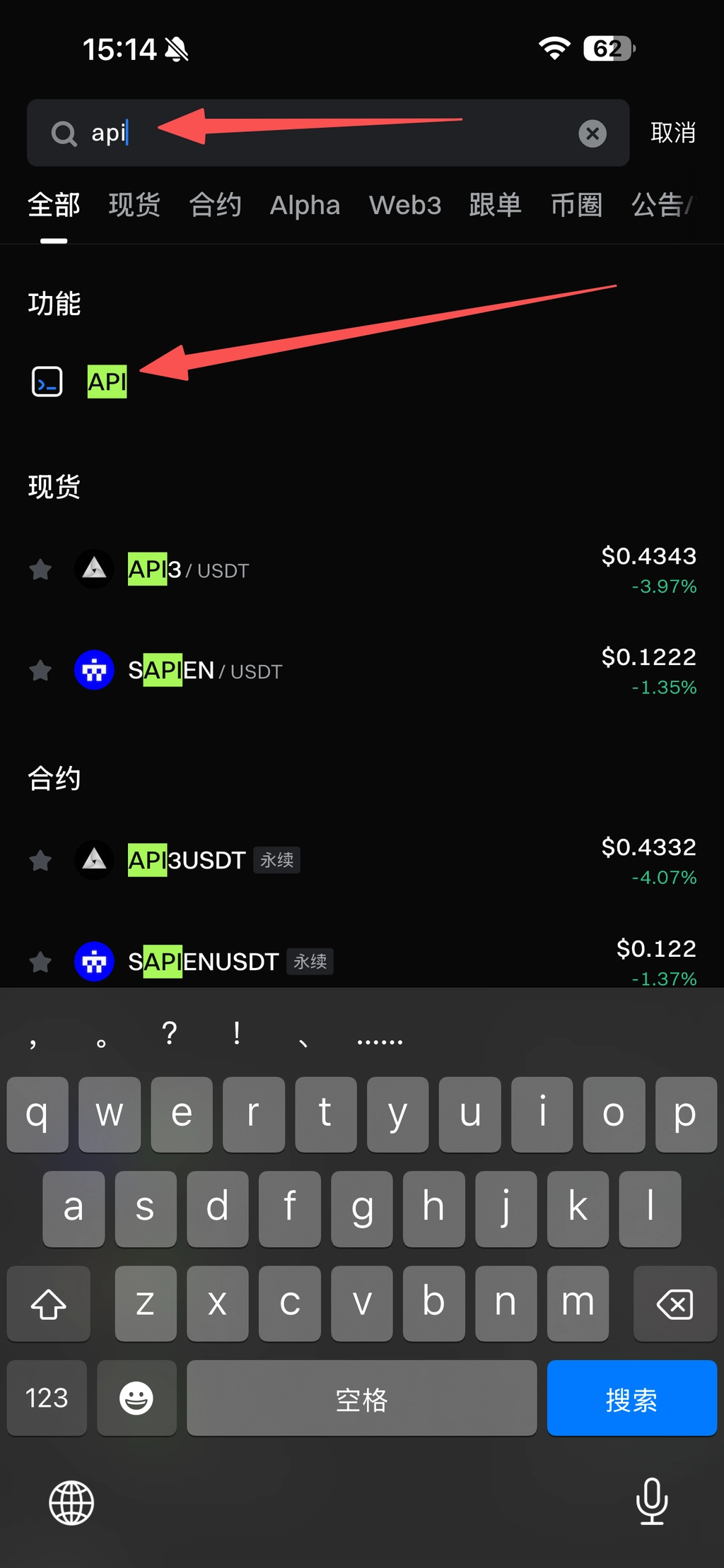Switch to the 合约 tab
Image resolution: width=724 pixels, height=1568 pixels.
(215, 205)
